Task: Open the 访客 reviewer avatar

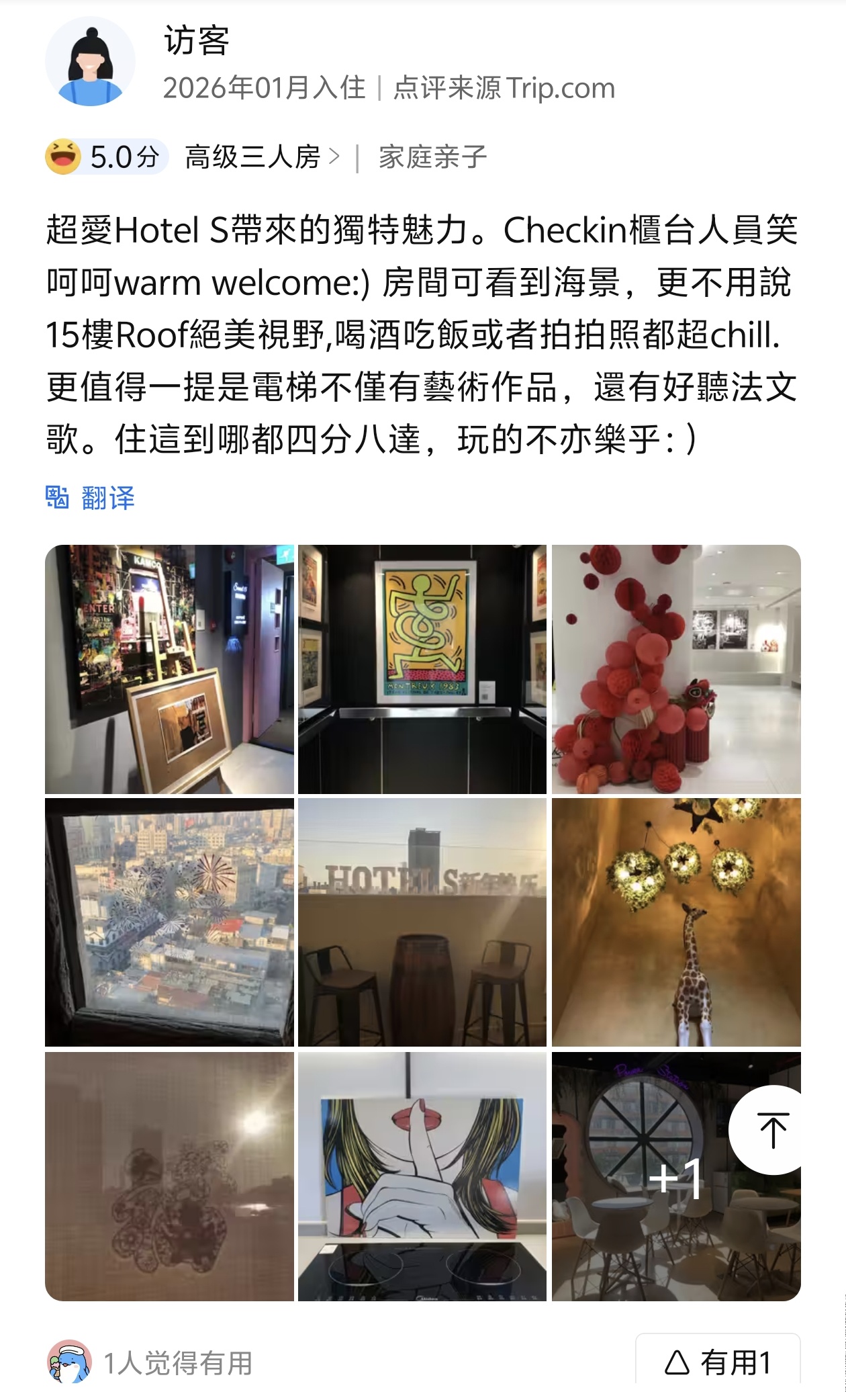Action: coord(90,61)
